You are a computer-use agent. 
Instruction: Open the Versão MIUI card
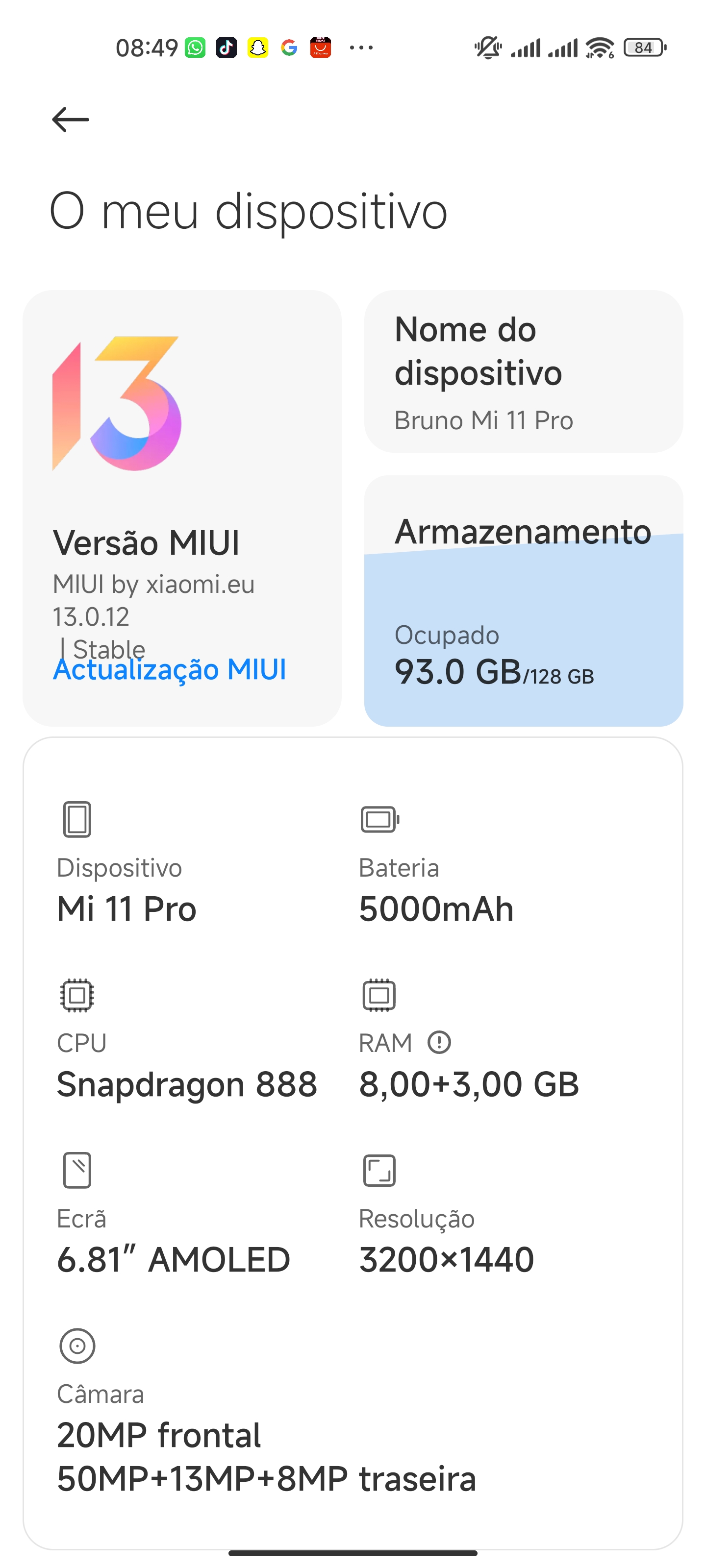point(182,508)
